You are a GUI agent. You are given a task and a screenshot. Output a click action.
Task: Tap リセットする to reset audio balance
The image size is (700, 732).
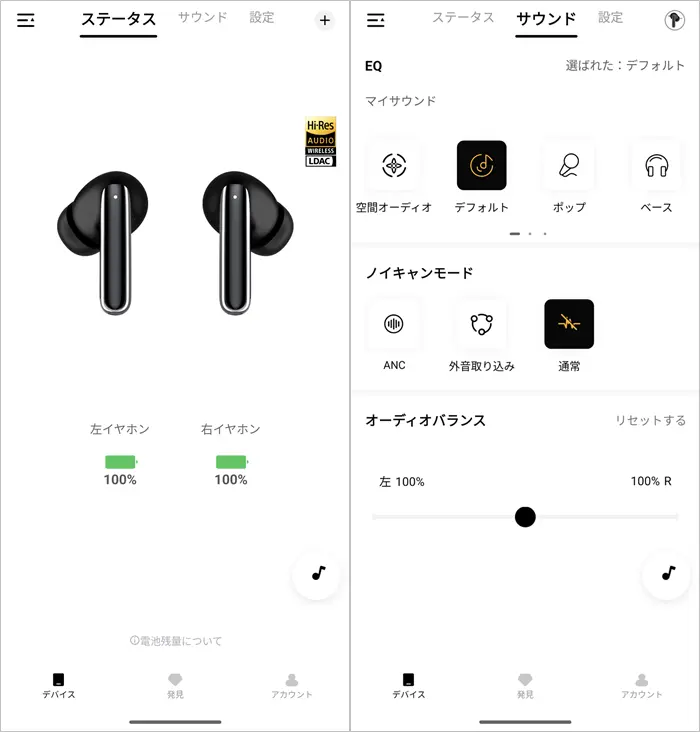point(650,421)
